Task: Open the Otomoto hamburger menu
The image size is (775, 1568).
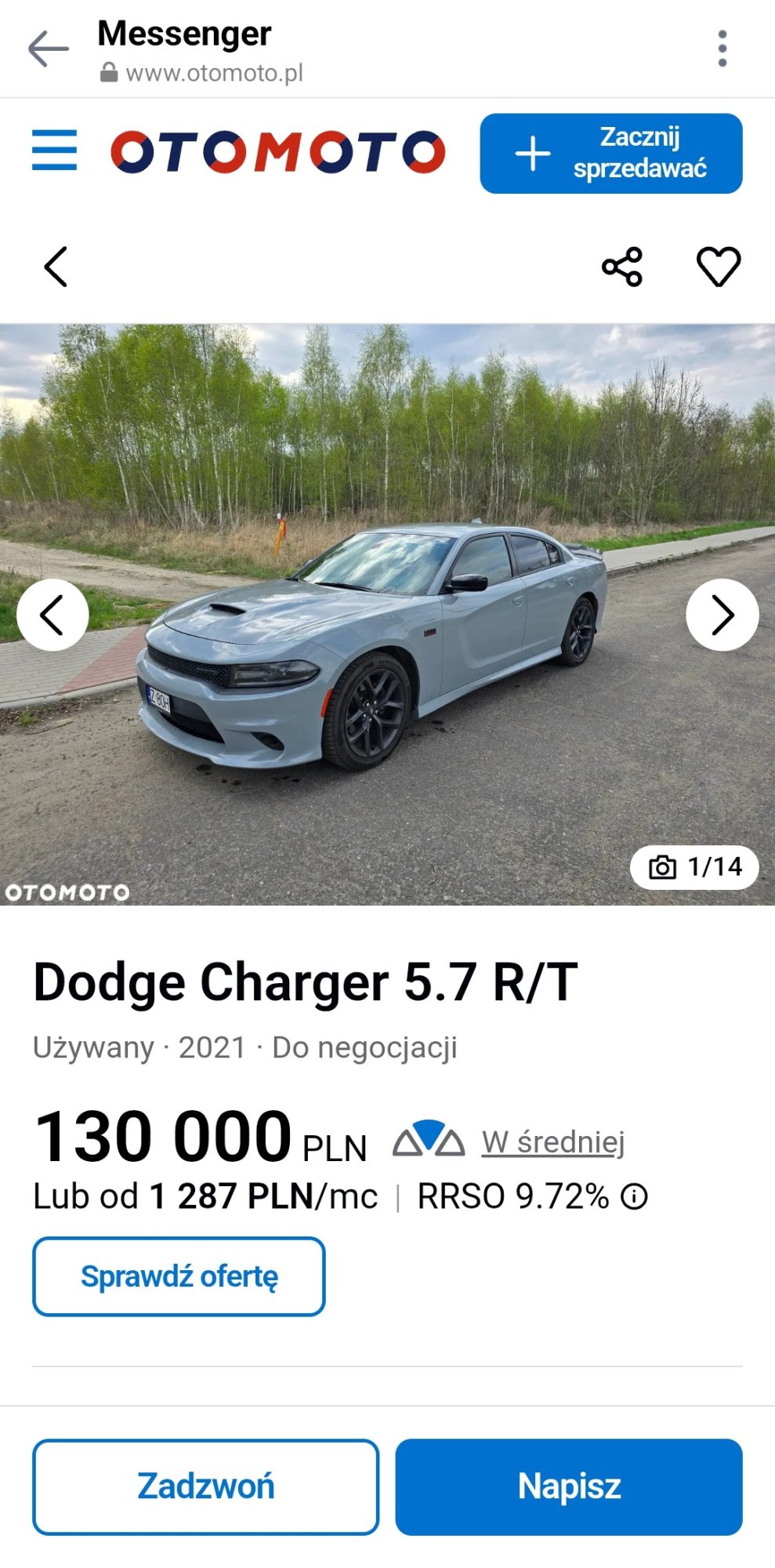Action: click(54, 151)
